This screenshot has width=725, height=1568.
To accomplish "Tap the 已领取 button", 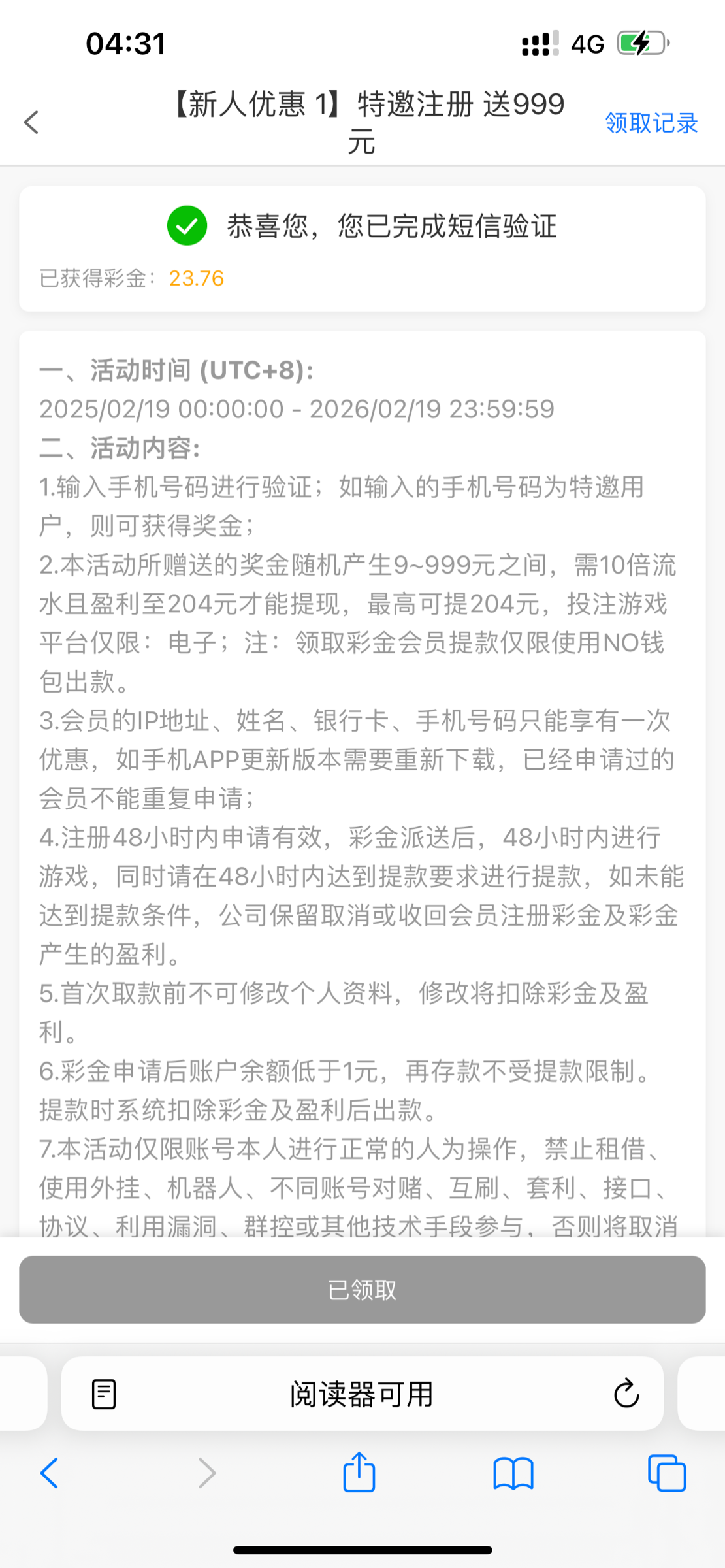I will click(x=362, y=1290).
